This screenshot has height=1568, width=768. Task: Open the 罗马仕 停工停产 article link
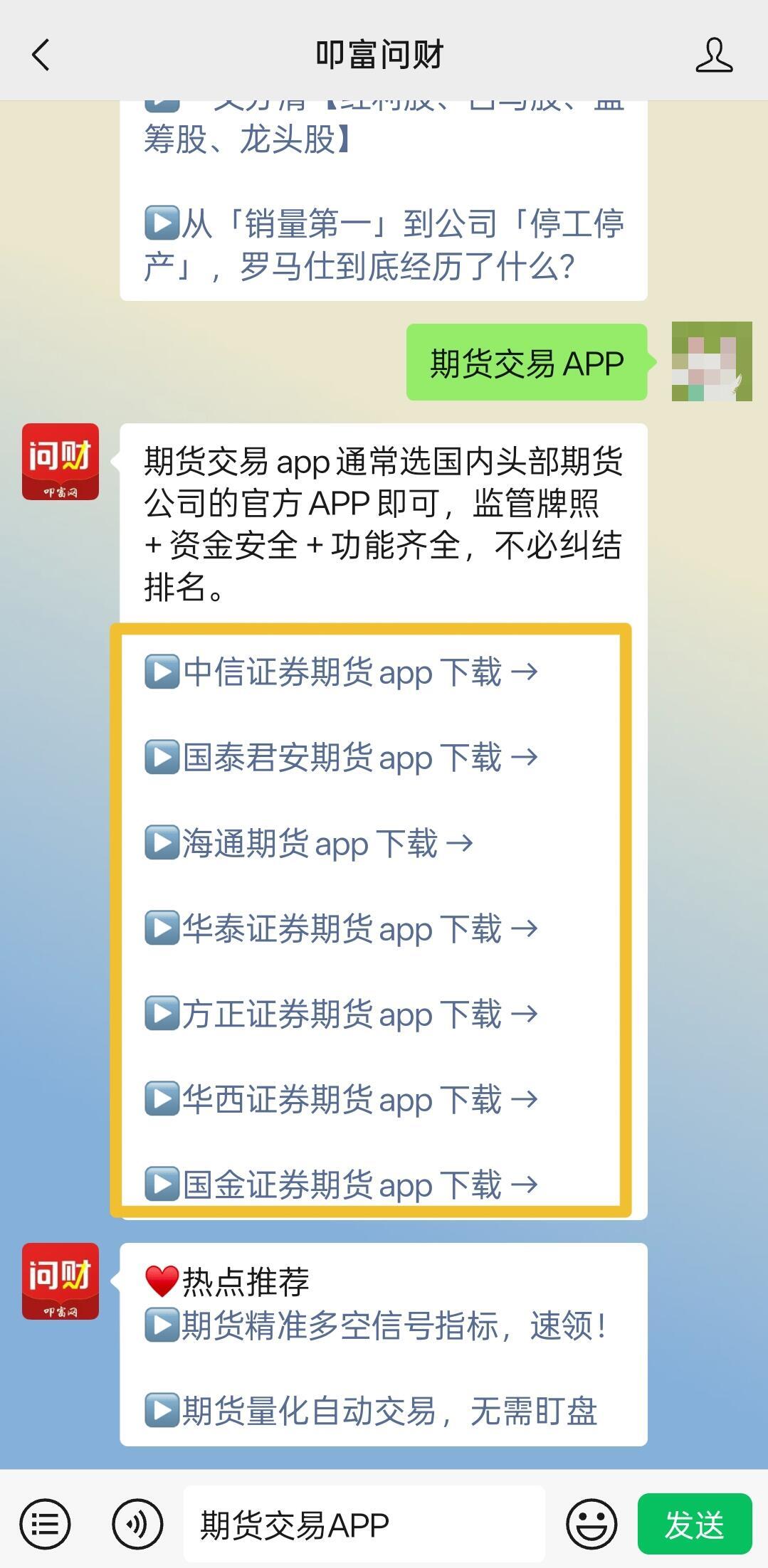pyautogui.click(x=383, y=245)
